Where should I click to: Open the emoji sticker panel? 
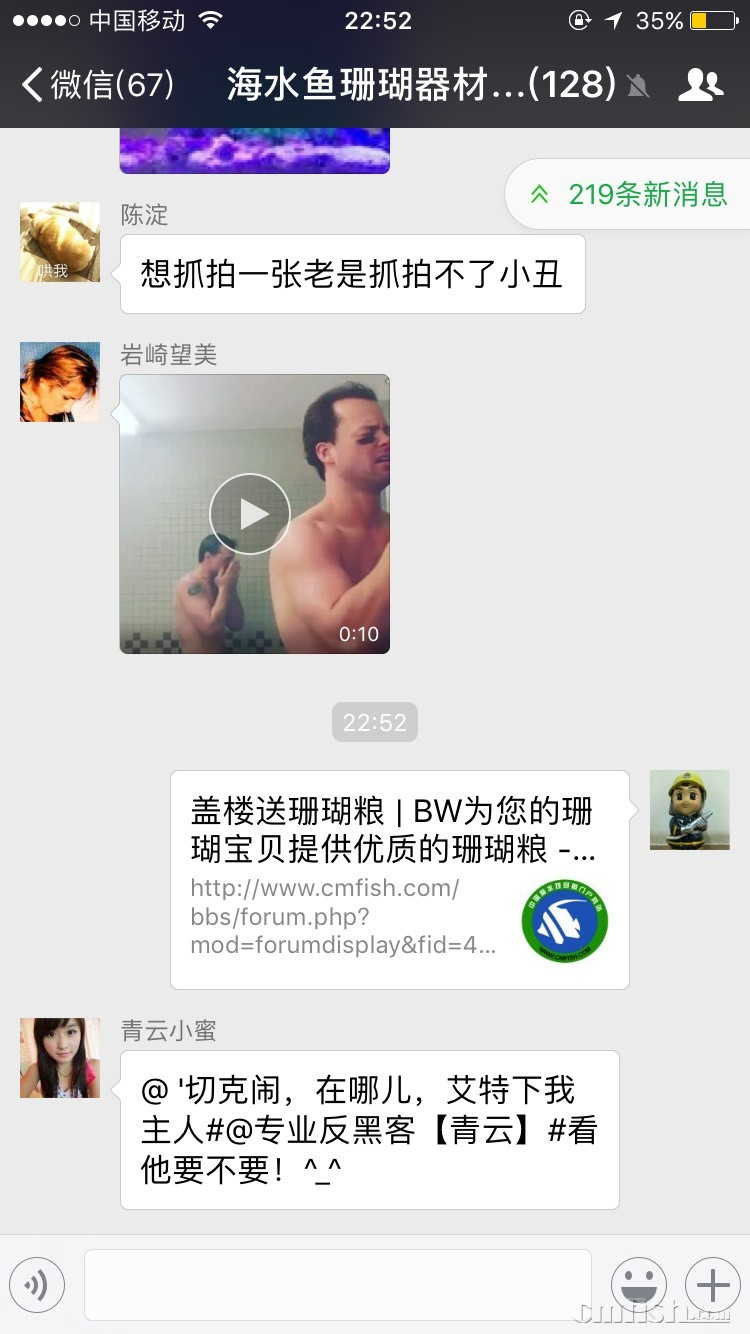click(x=638, y=1285)
